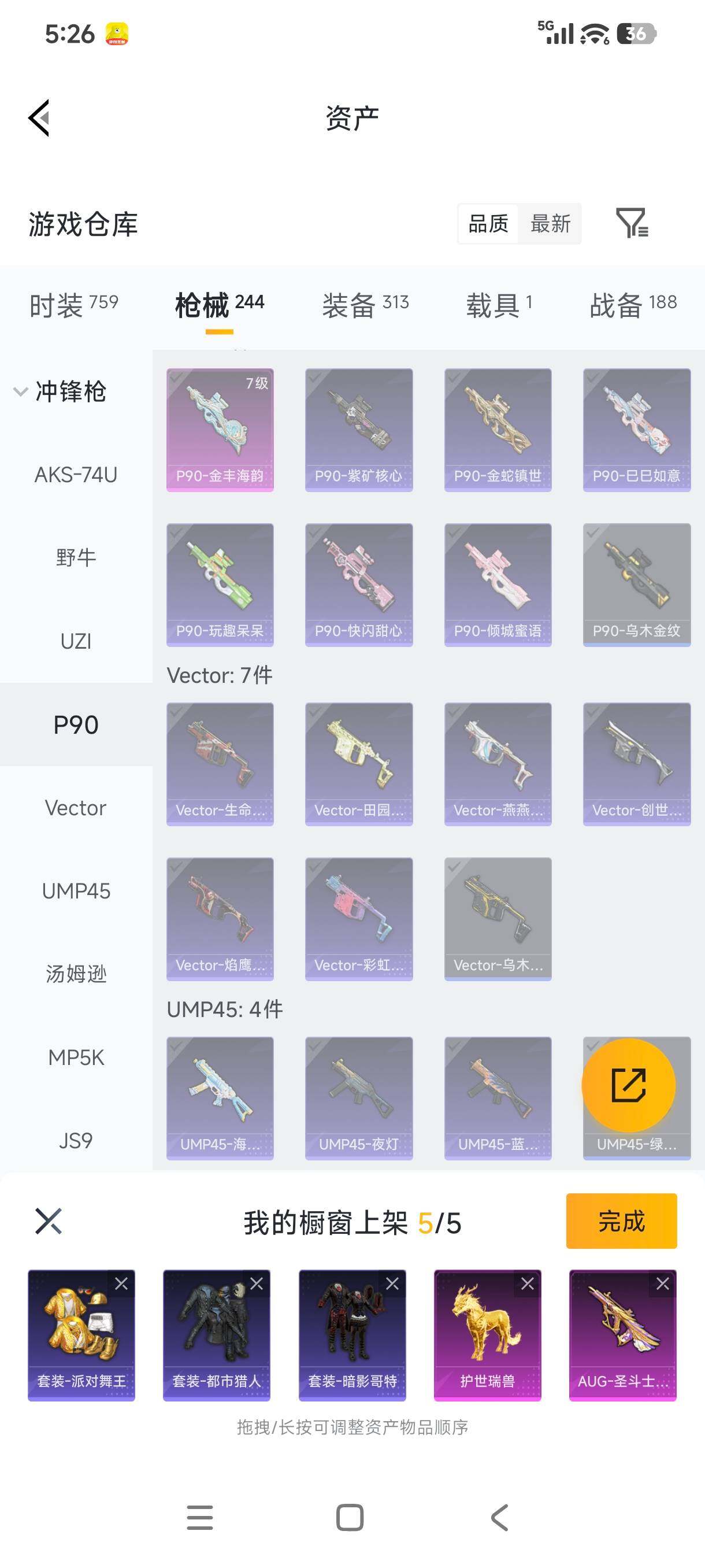The height and width of the screenshot is (1568, 705).
Task: Select the P90-乌木金纹 weapon skin
Action: click(636, 585)
